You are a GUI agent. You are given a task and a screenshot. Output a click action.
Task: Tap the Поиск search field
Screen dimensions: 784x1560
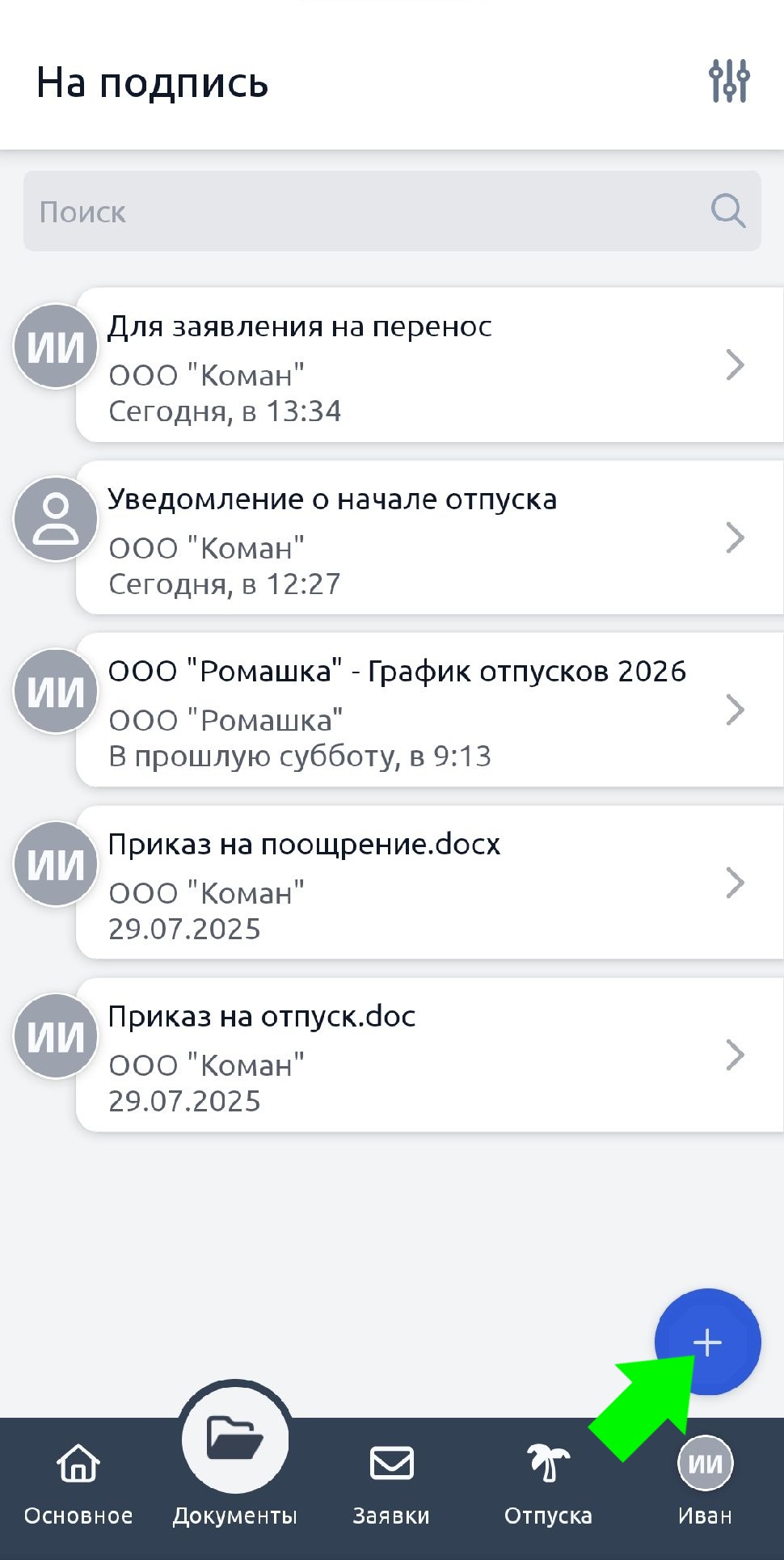pyautogui.click(x=372, y=212)
